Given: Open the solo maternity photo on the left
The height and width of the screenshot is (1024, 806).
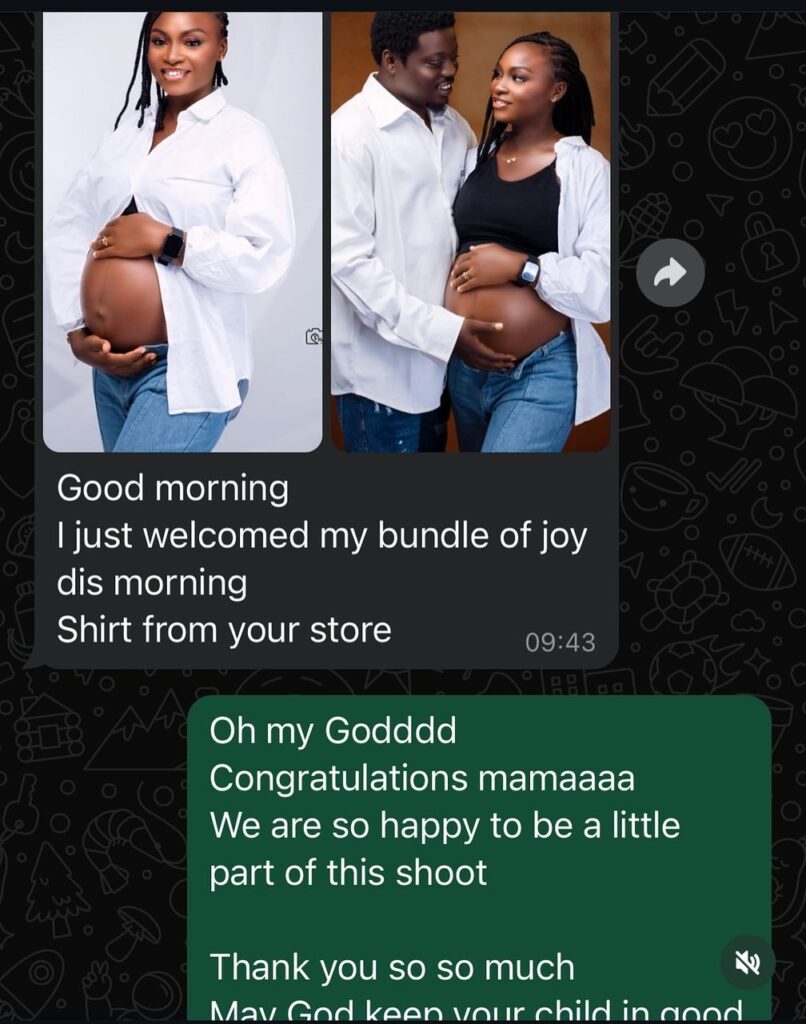Looking at the screenshot, I should (182, 230).
